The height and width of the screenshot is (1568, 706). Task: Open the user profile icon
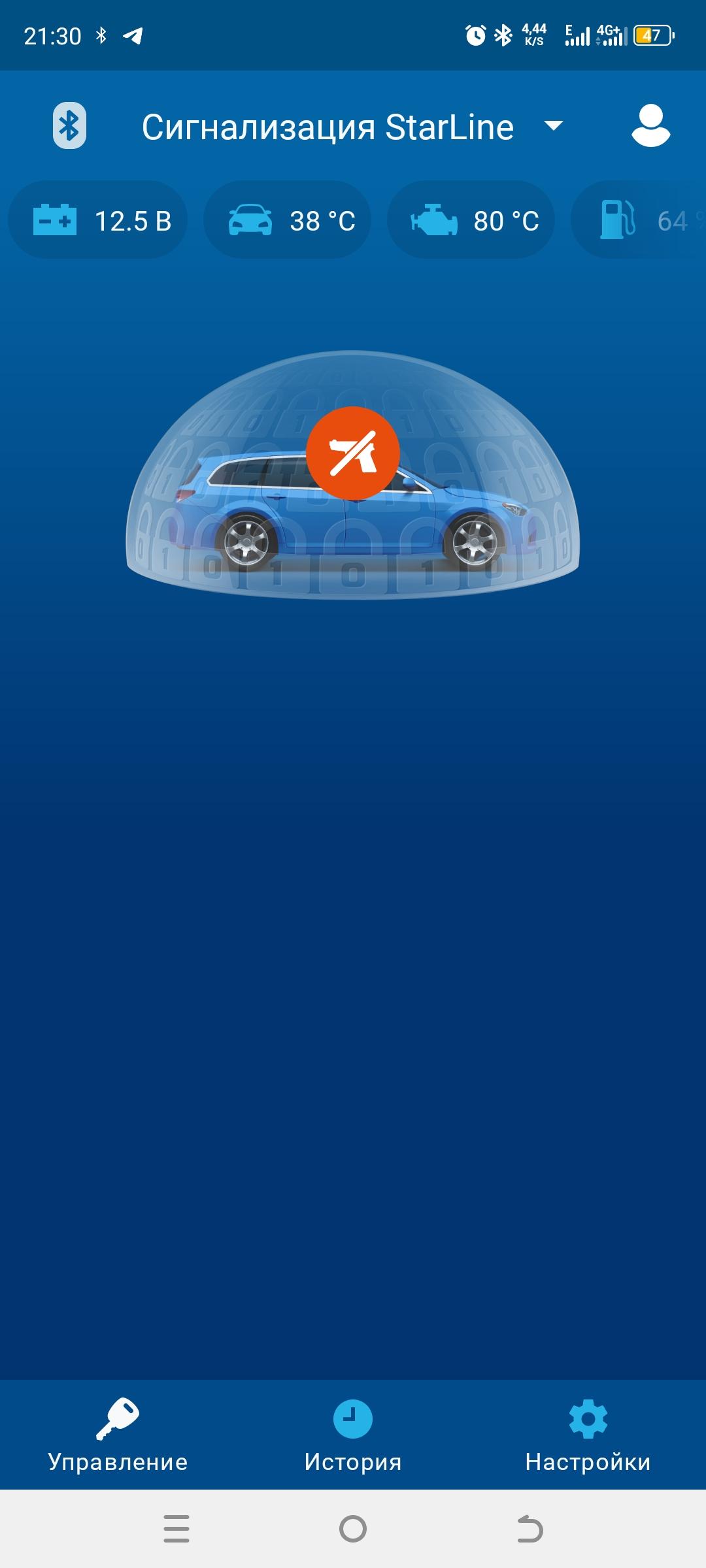(650, 125)
